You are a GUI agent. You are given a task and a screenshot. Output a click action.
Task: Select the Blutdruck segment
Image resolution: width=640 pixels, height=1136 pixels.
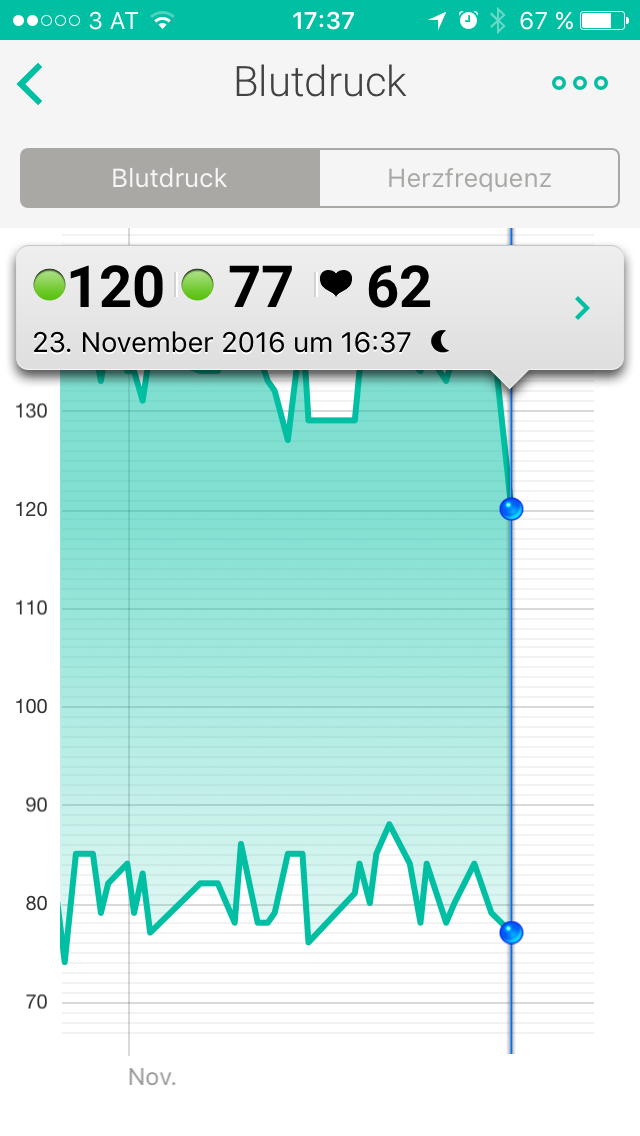[170, 179]
